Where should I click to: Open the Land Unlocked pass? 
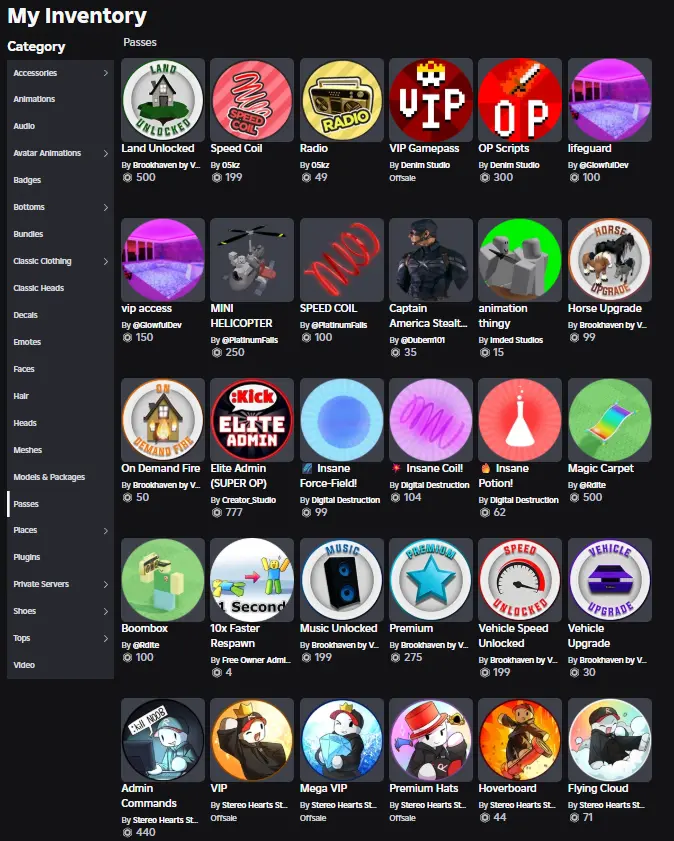pos(162,100)
